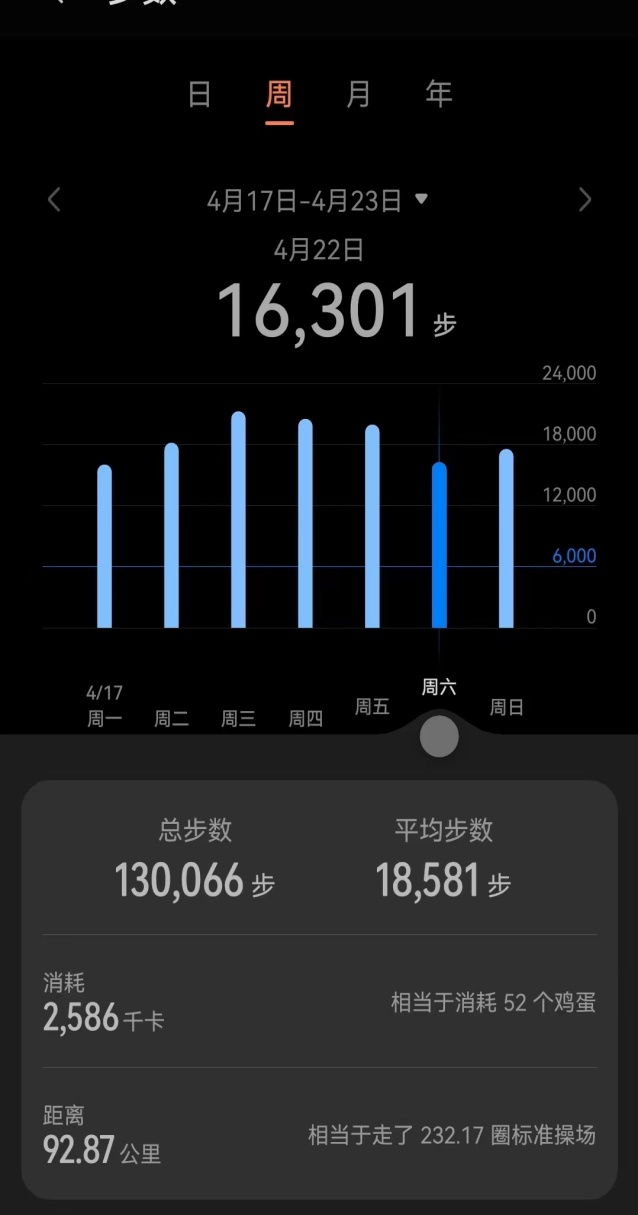Image resolution: width=638 pixels, height=1215 pixels.
Task: Go to the previous week
Action: pos(54,200)
